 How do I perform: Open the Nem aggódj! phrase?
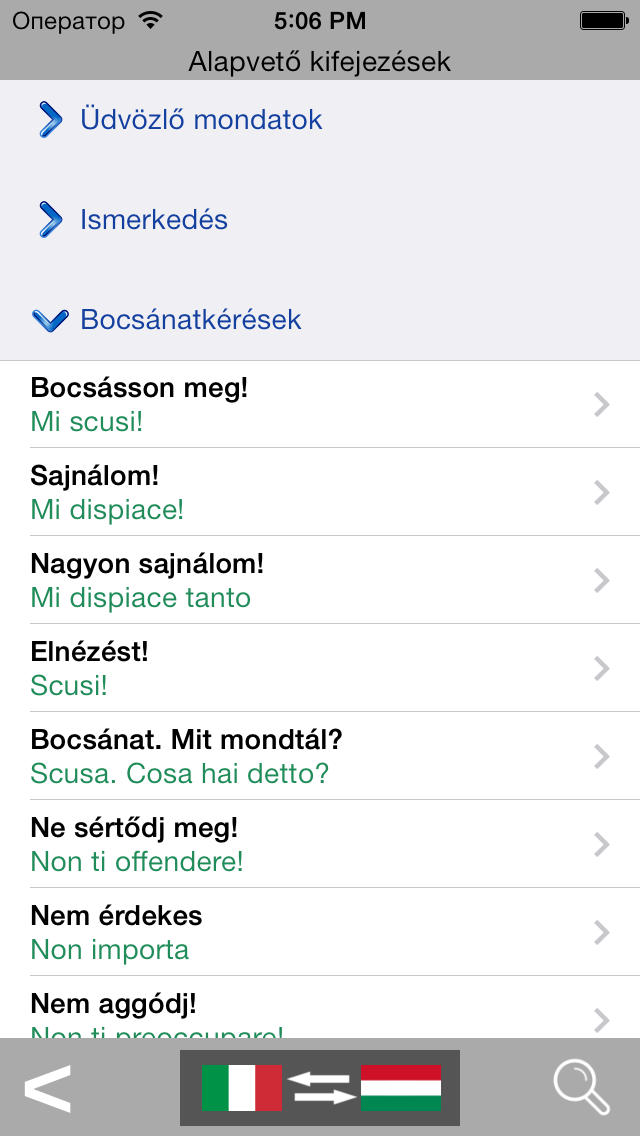coord(320,1008)
